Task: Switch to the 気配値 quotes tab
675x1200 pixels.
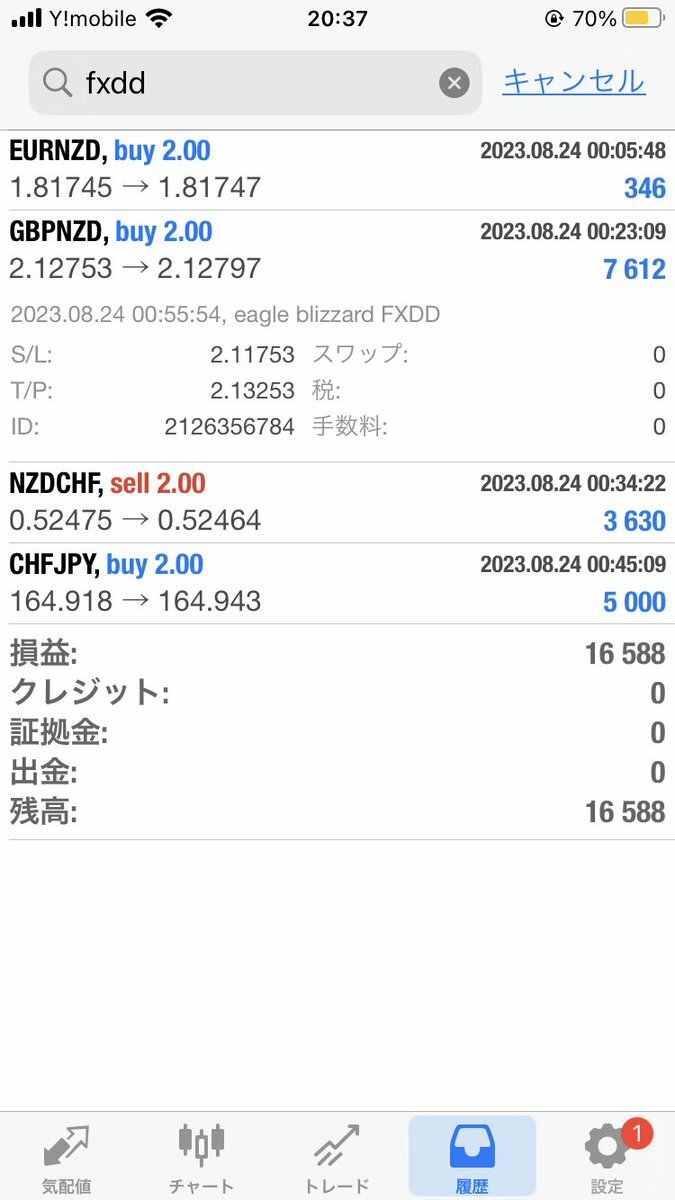Action: [67, 1158]
